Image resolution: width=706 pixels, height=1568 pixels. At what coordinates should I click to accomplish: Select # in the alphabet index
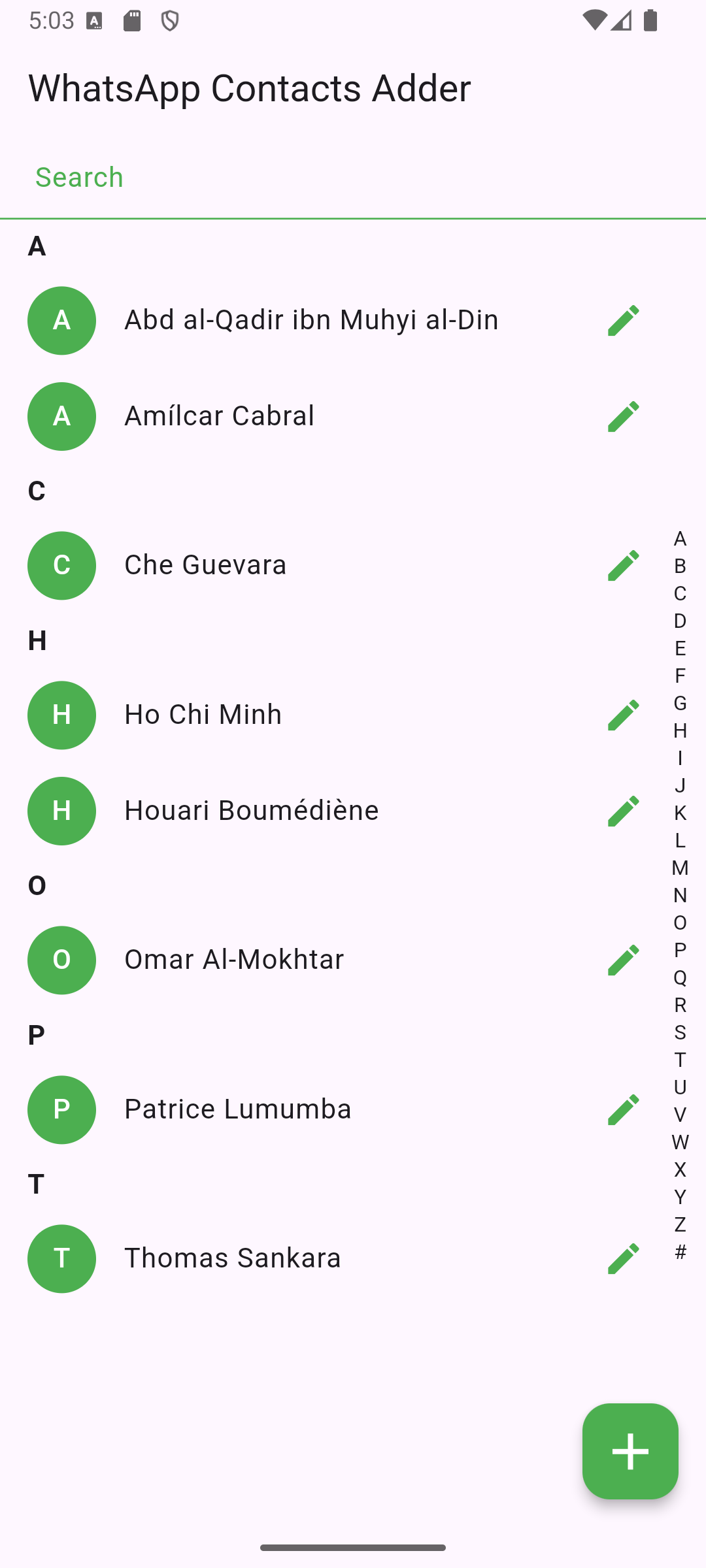(x=680, y=1252)
